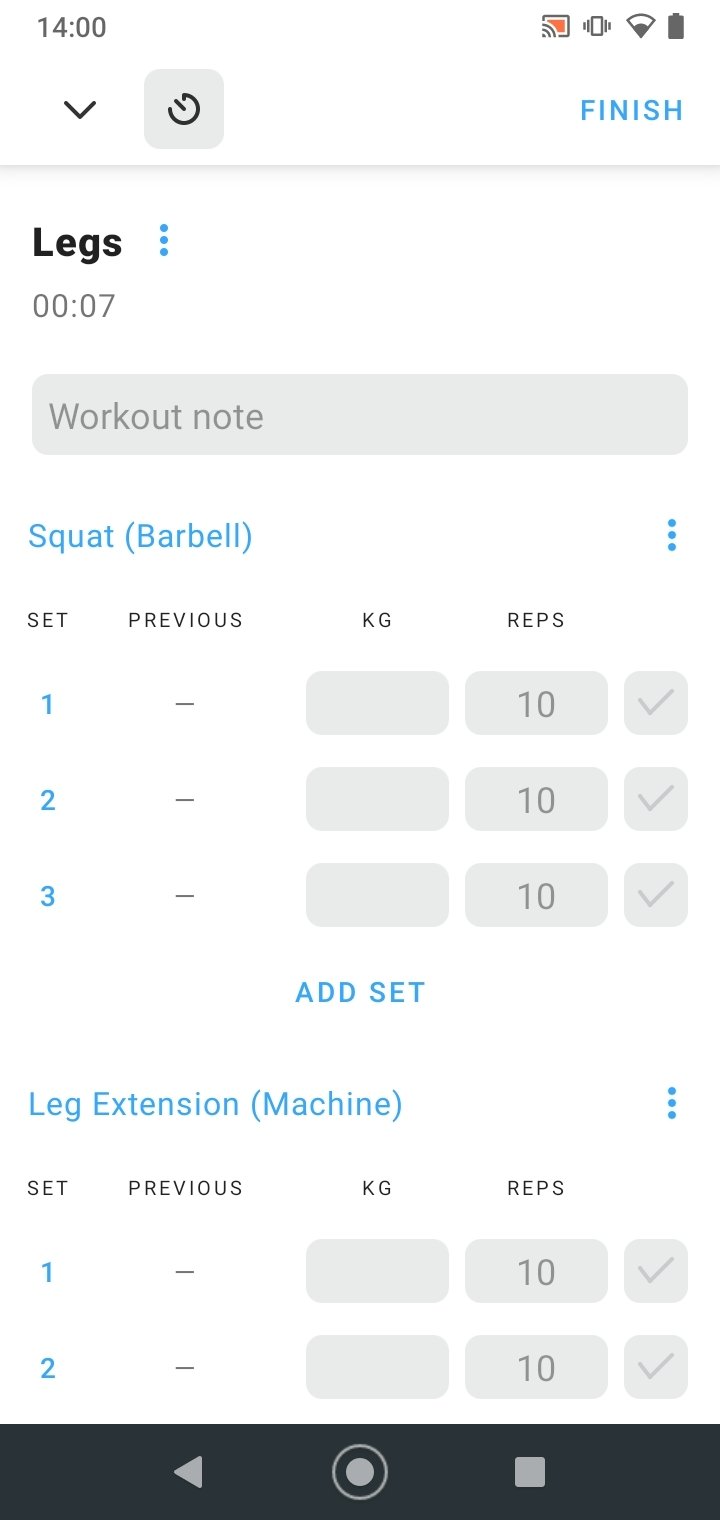Tap KG field for Leg Extension set 1
This screenshot has height=1520, width=720.
pos(377,1271)
